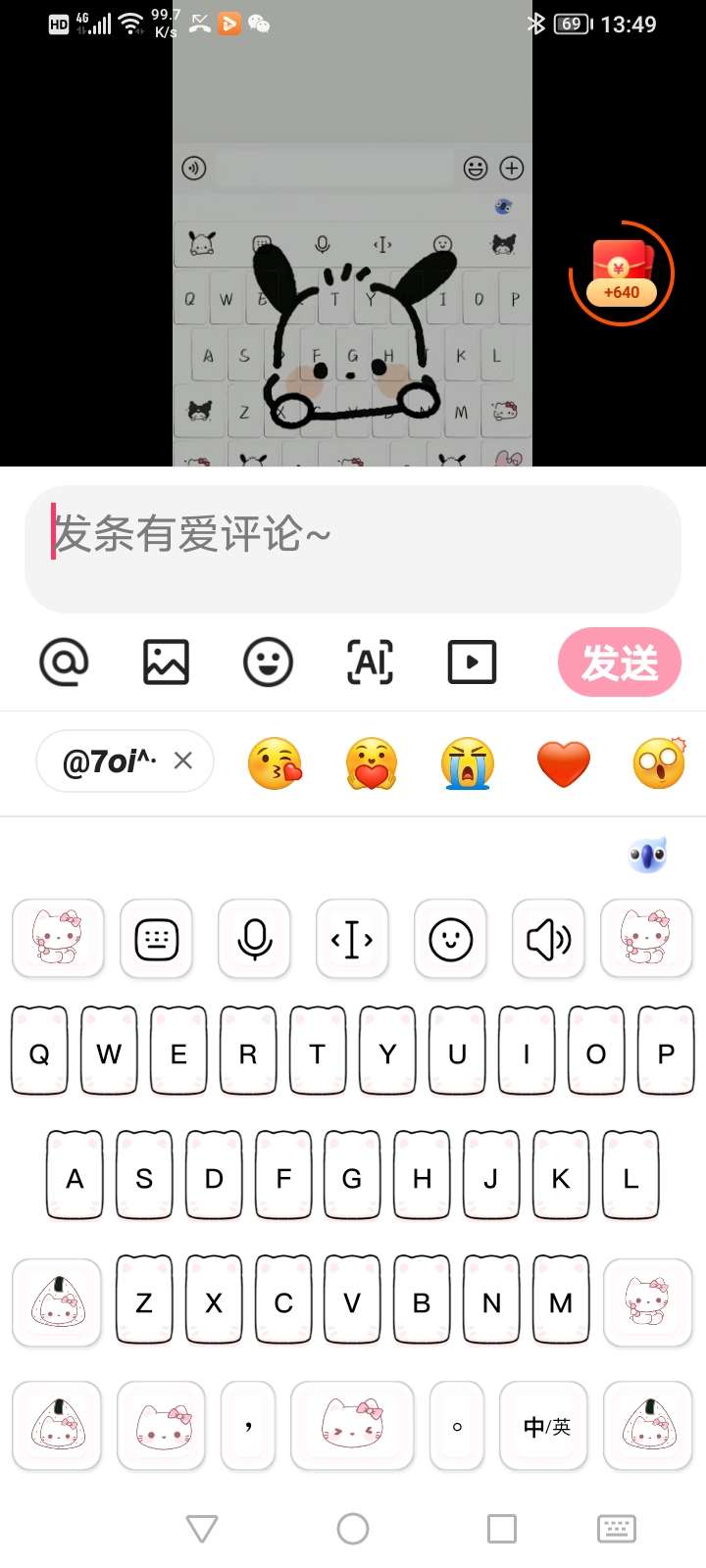The height and width of the screenshot is (1568, 706).
Task: Start voice input with microphone key
Action: pyautogui.click(x=254, y=940)
